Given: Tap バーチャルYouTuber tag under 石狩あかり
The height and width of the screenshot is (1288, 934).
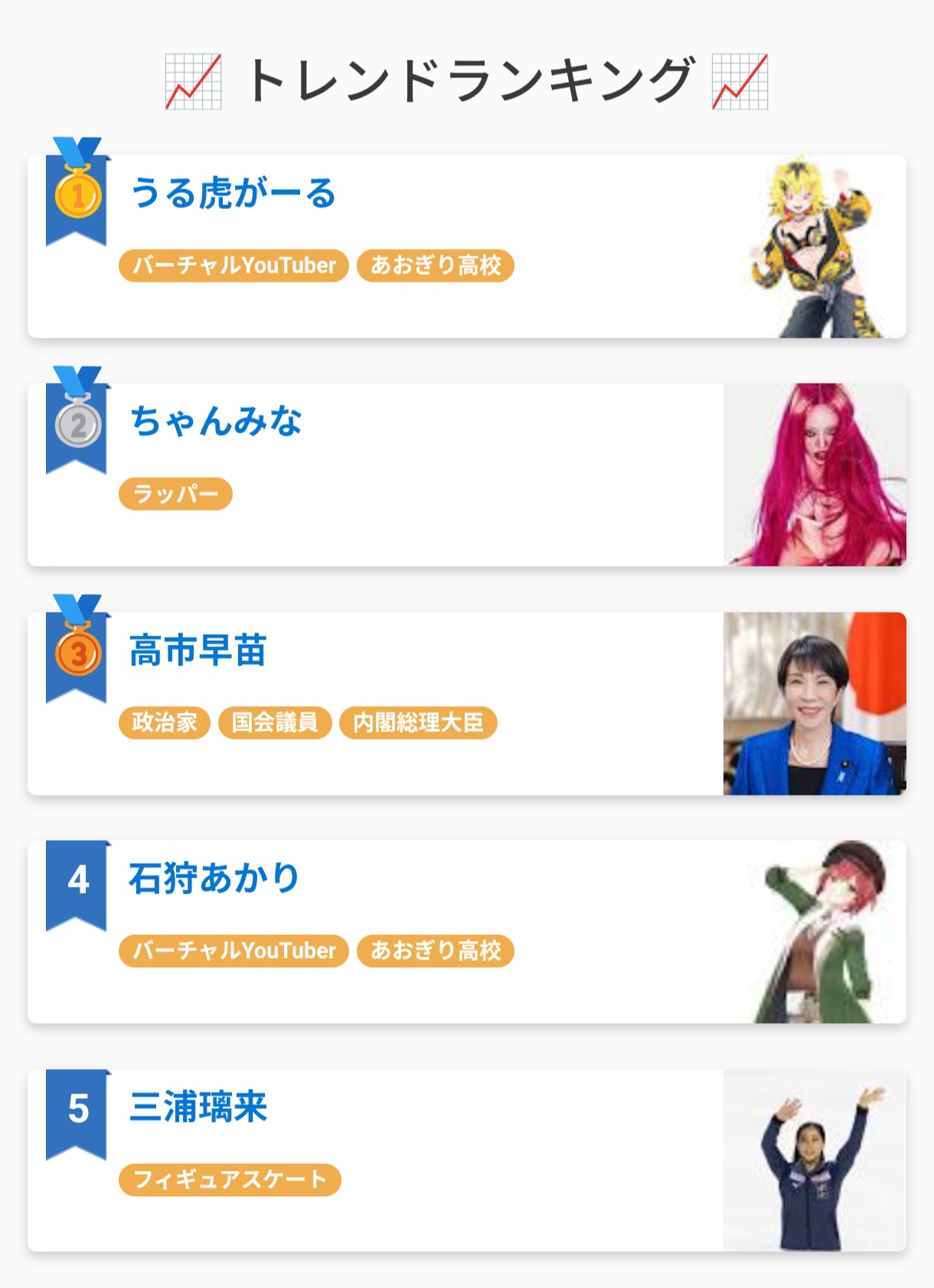Looking at the screenshot, I should [233, 951].
